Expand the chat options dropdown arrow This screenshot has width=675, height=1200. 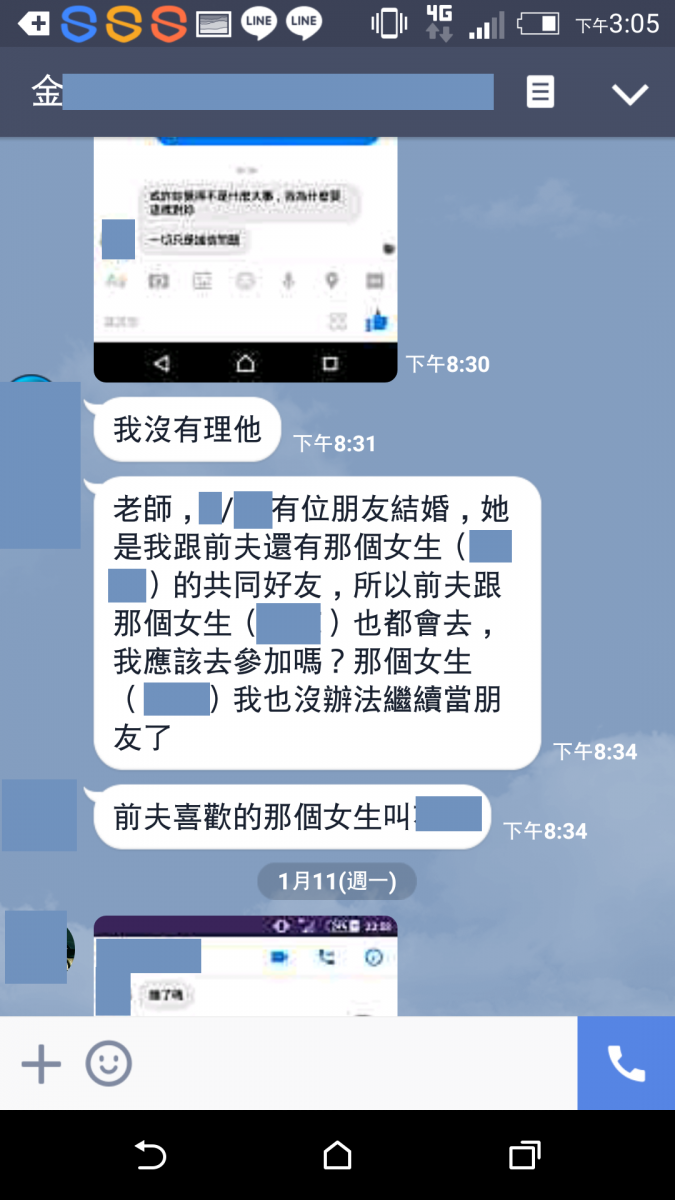pos(630,94)
